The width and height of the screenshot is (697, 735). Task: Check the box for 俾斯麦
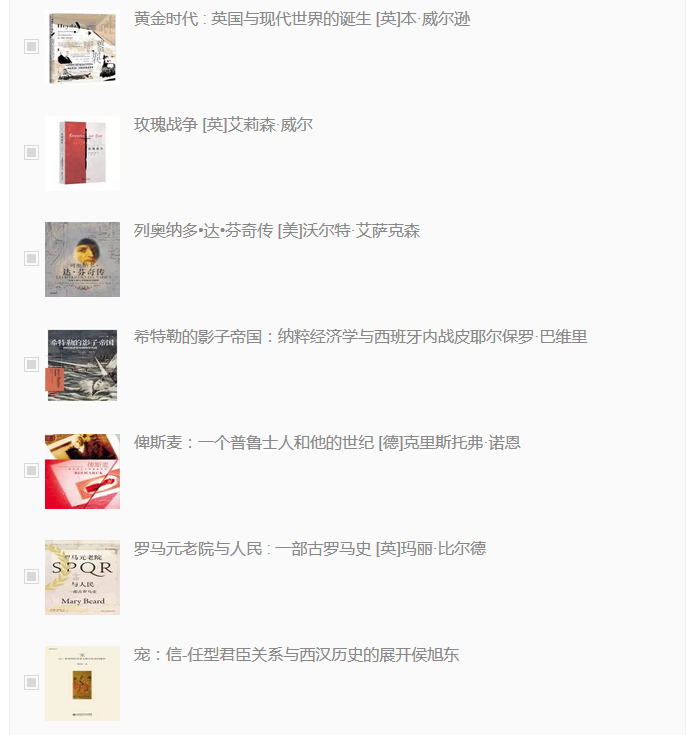point(32,471)
